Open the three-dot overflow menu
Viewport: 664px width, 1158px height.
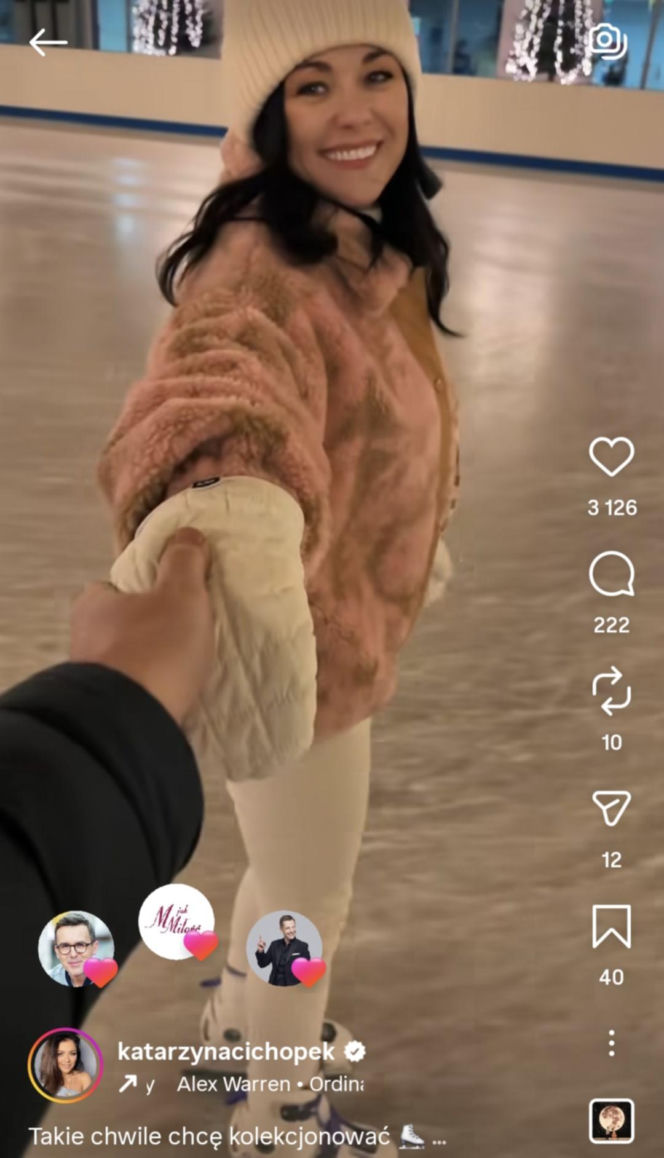pos(611,1043)
